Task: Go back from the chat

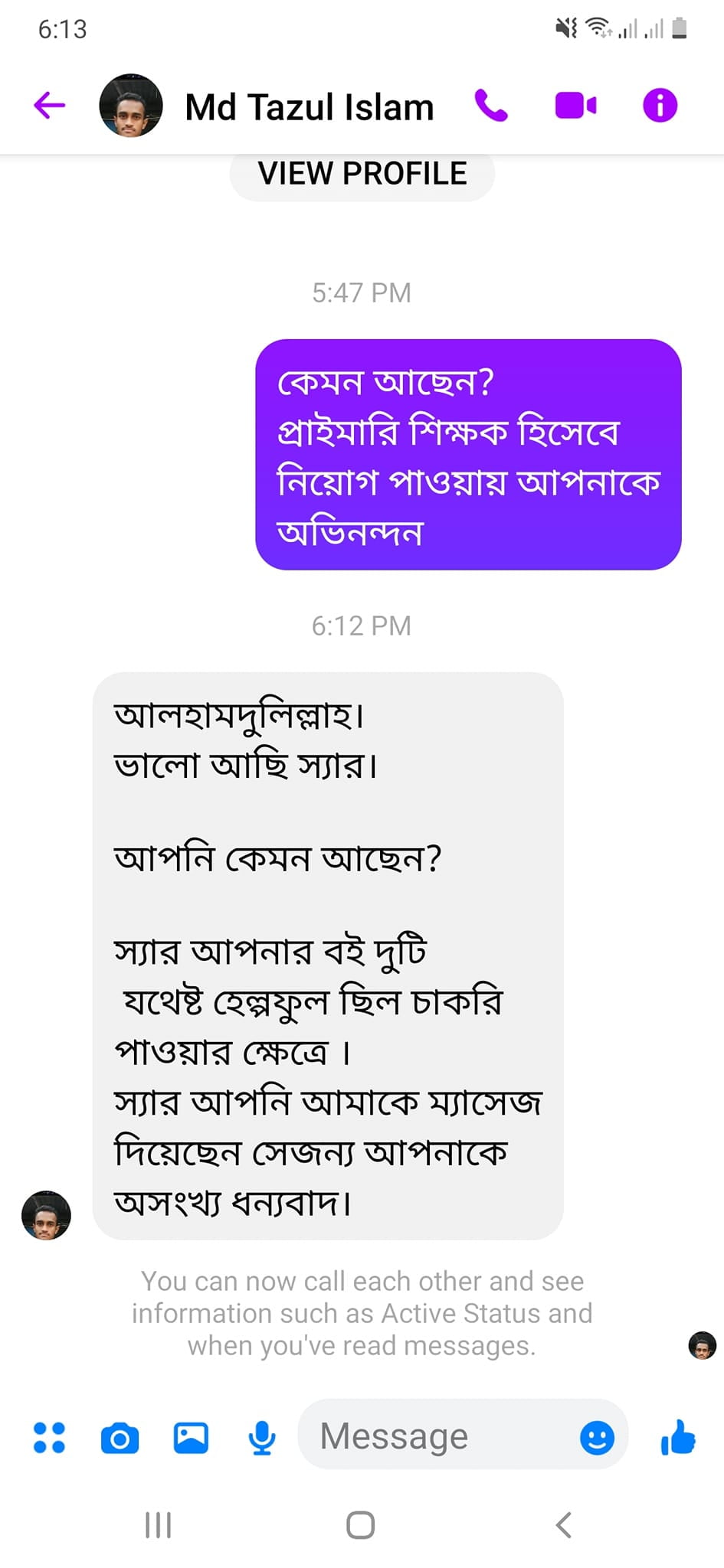Action: [x=50, y=106]
